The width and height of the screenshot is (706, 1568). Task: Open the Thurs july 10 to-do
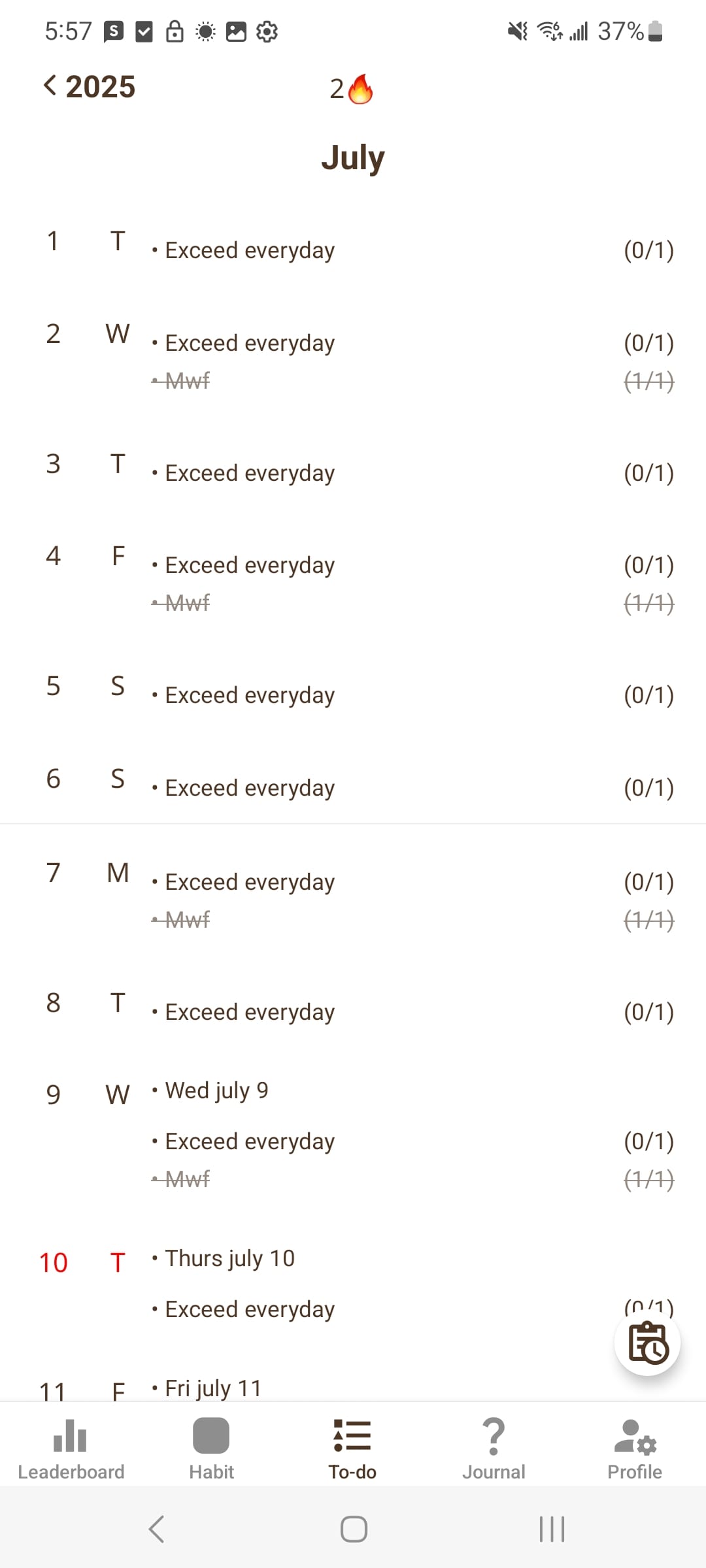click(229, 1258)
